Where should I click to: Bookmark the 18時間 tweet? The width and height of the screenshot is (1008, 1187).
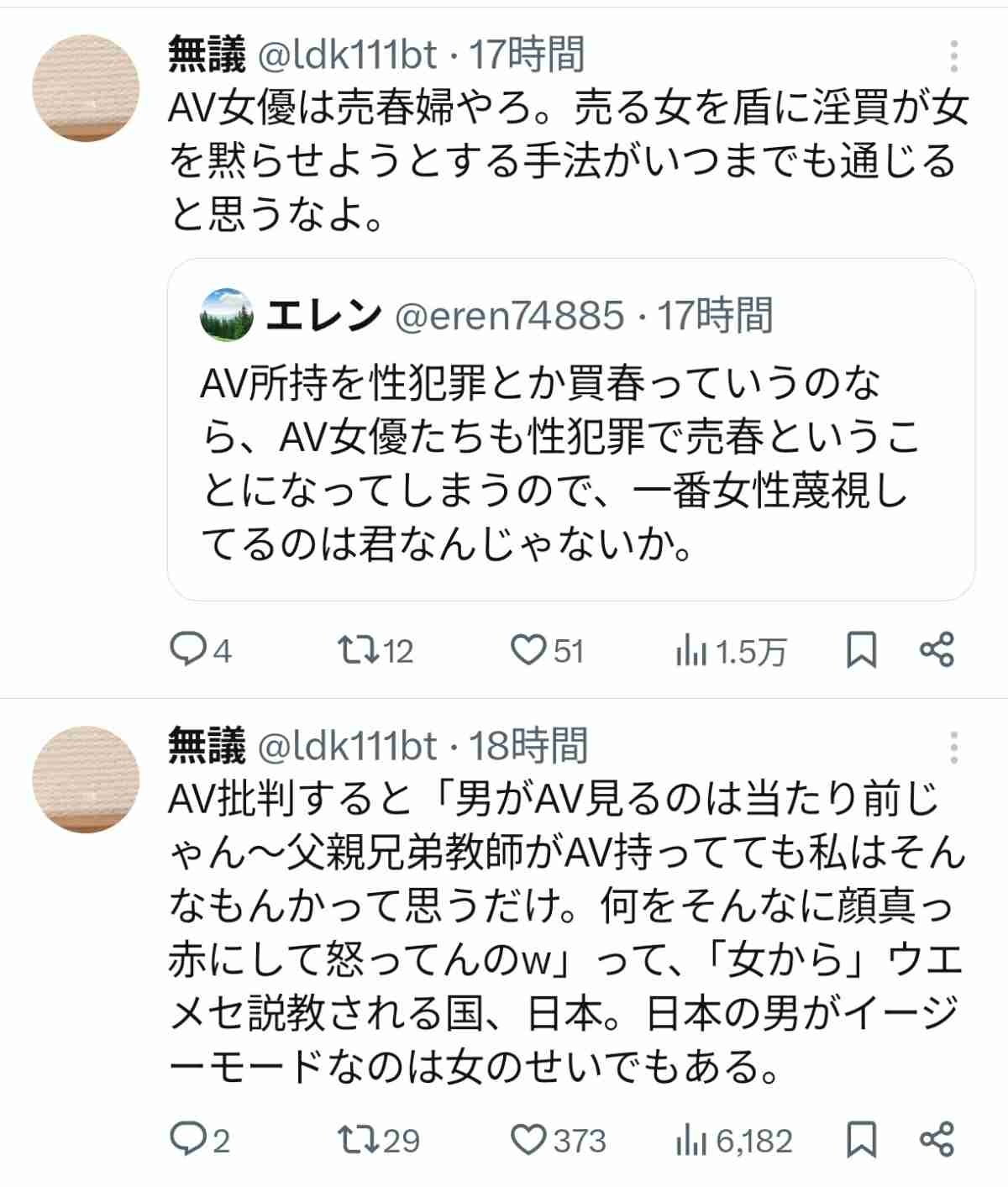point(862,1140)
